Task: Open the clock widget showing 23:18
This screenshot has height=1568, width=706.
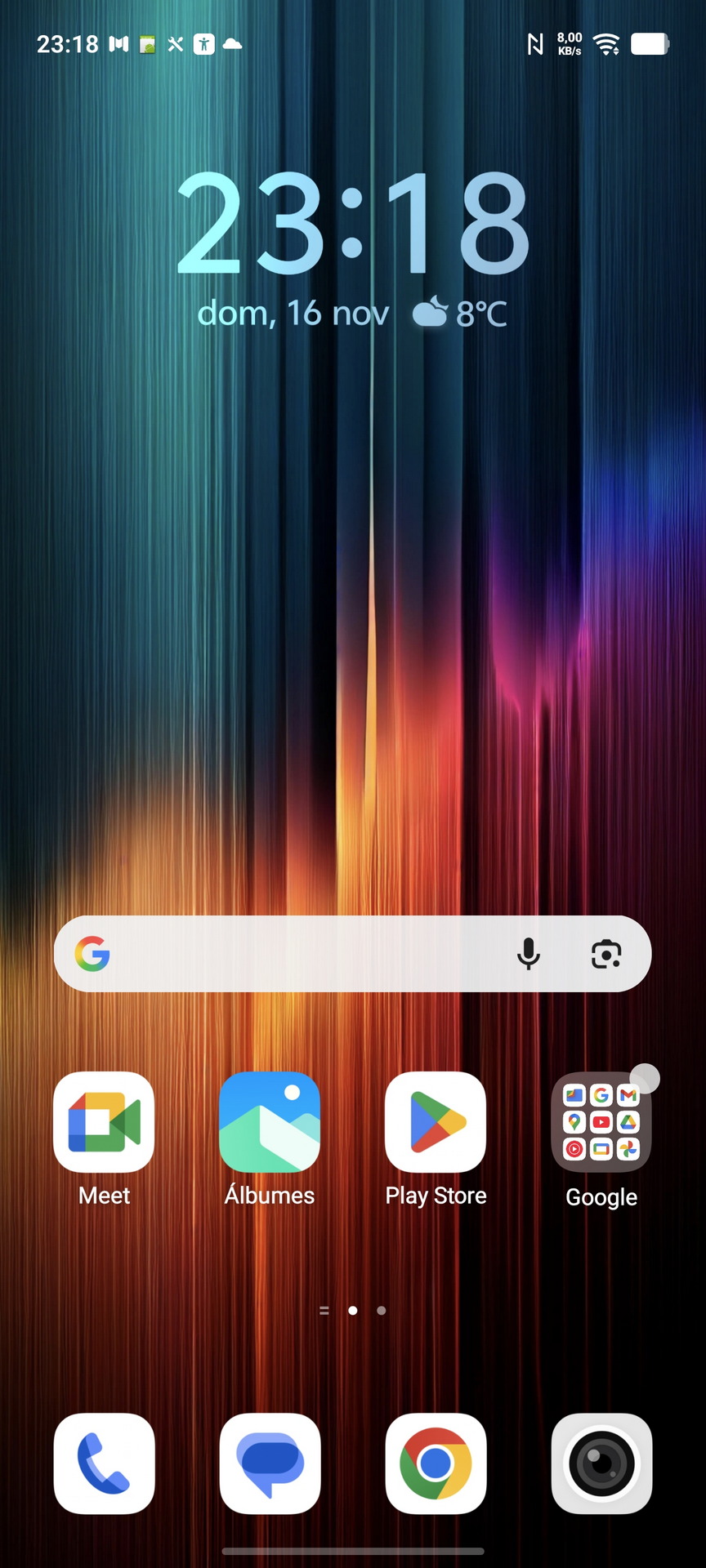Action: [353, 223]
